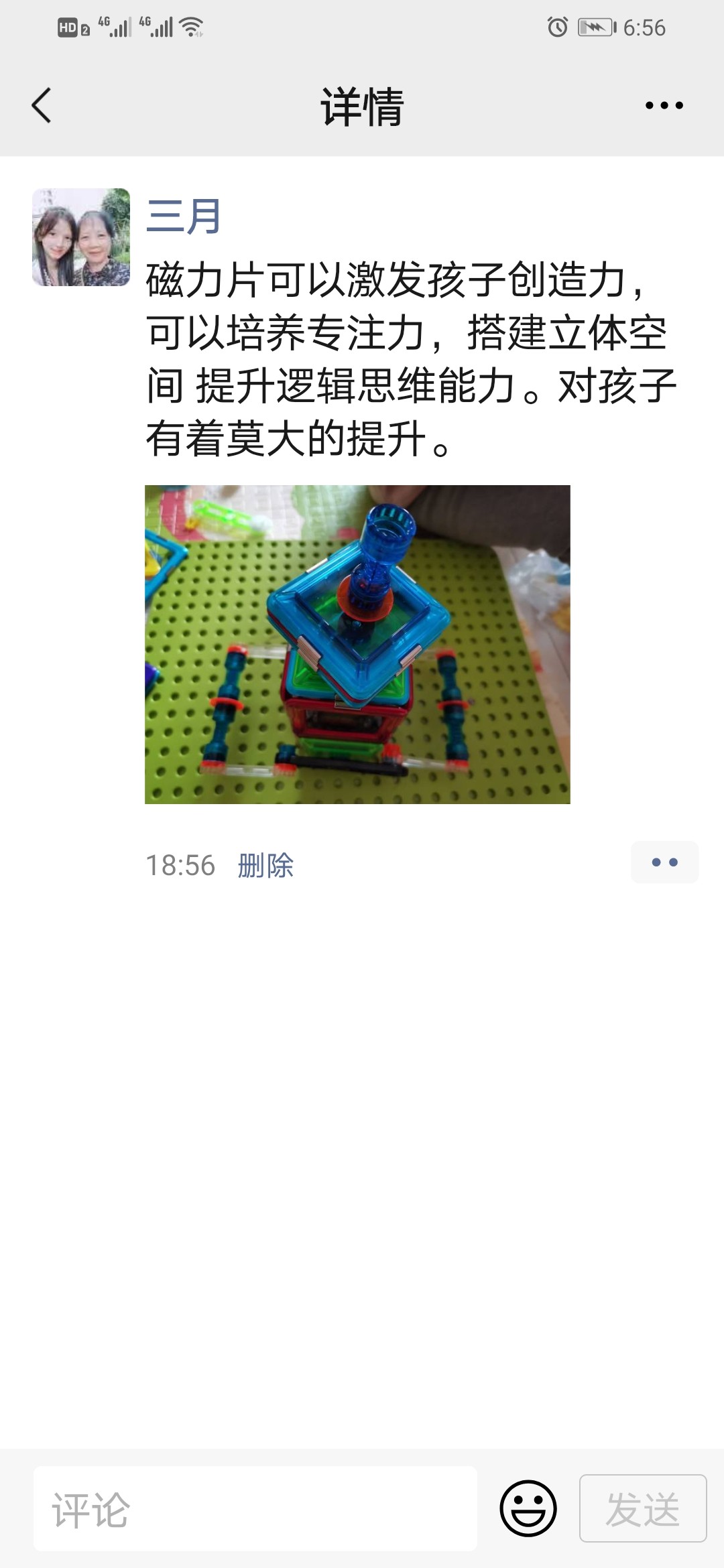Image resolution: width=724 pixels, height=1568 pixels.
Task: Open the emoji picker smiley
Action: [528, 1508]
